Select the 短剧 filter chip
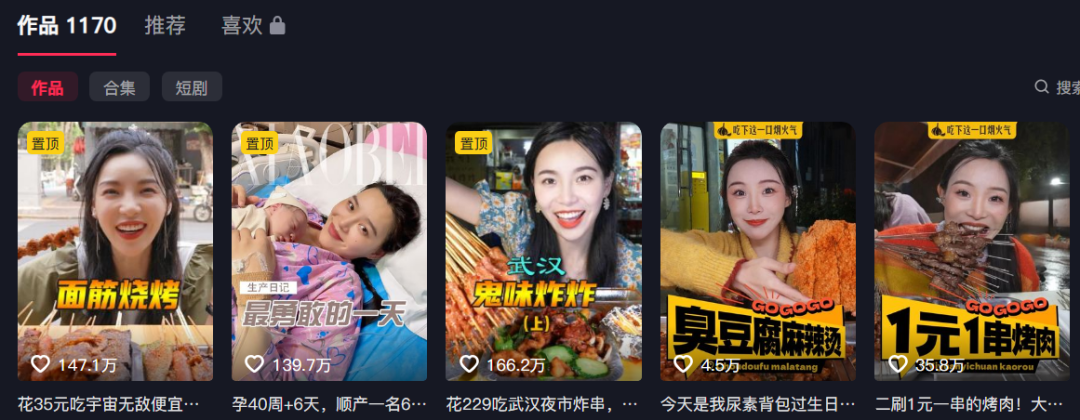This screenshot has height=420, width=1080. [191, 87]
